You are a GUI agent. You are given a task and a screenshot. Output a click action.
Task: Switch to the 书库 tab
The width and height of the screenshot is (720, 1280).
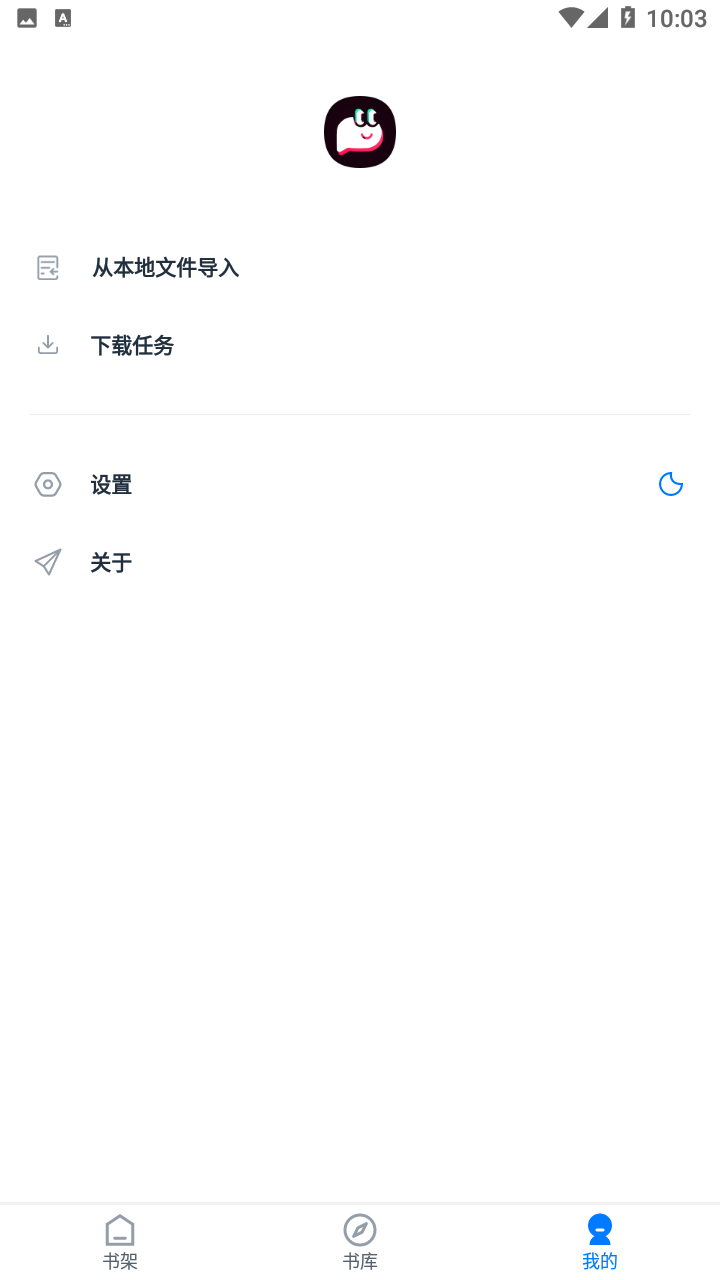click(x=359, y=1242)
